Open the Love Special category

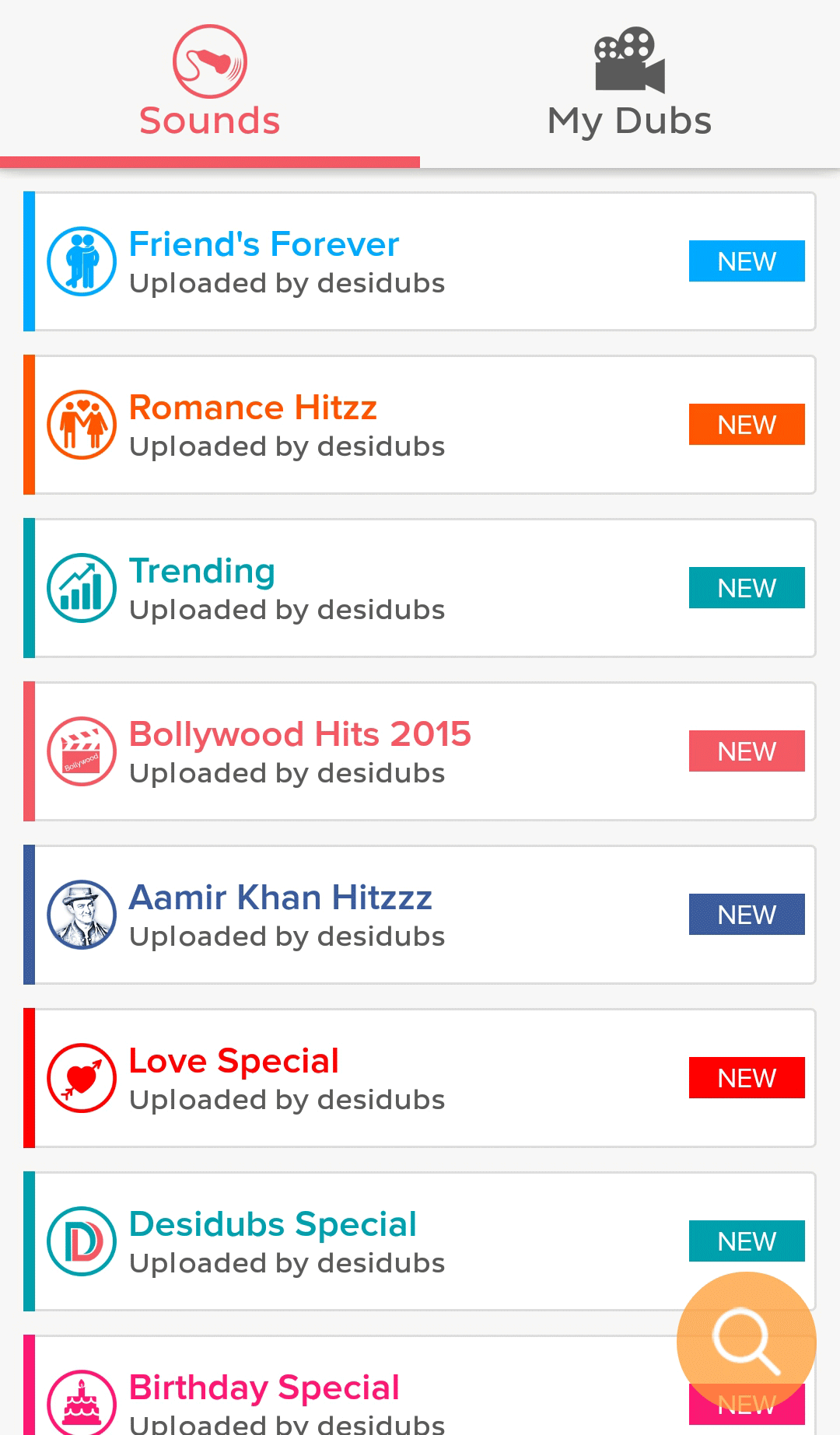tap(420, 1078)
